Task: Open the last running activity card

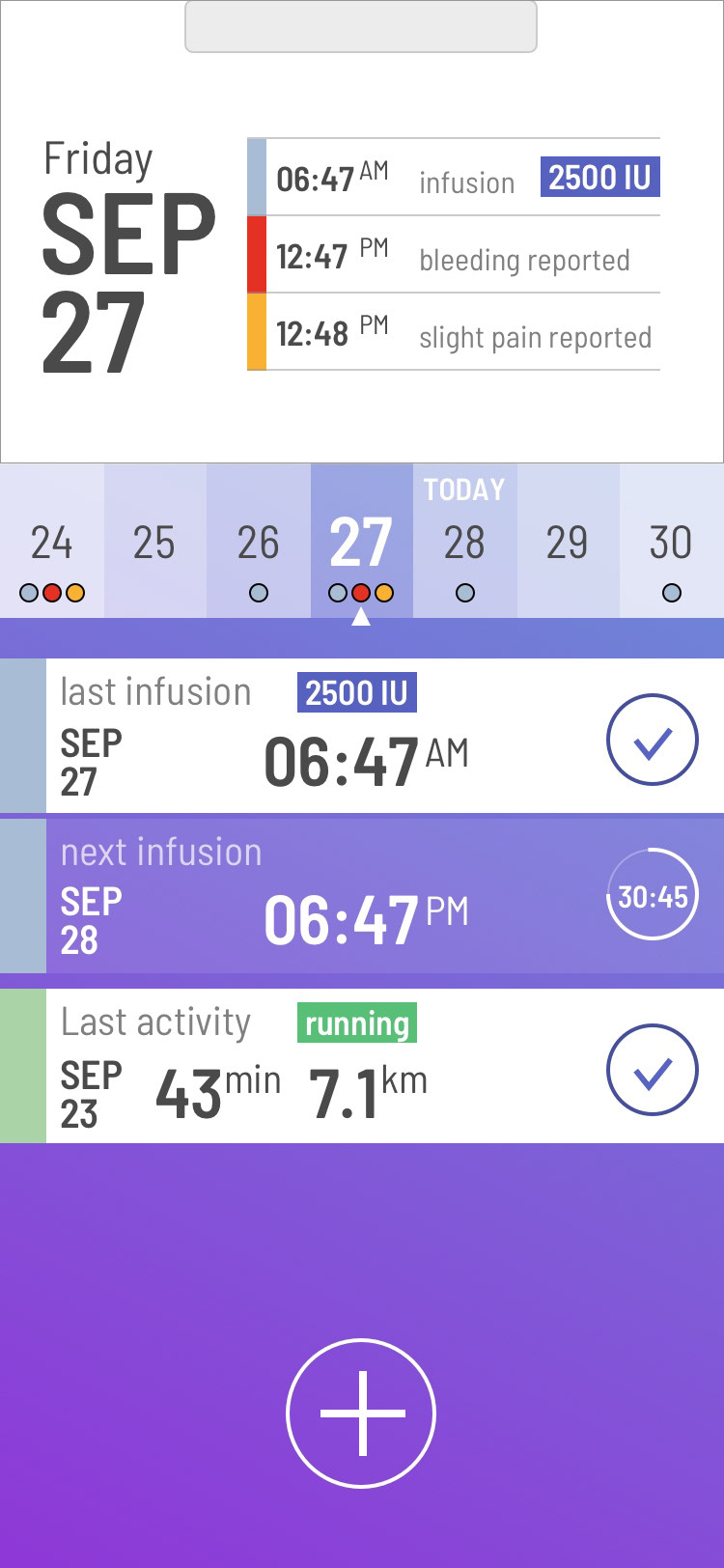Action: tap(319, 1067)
